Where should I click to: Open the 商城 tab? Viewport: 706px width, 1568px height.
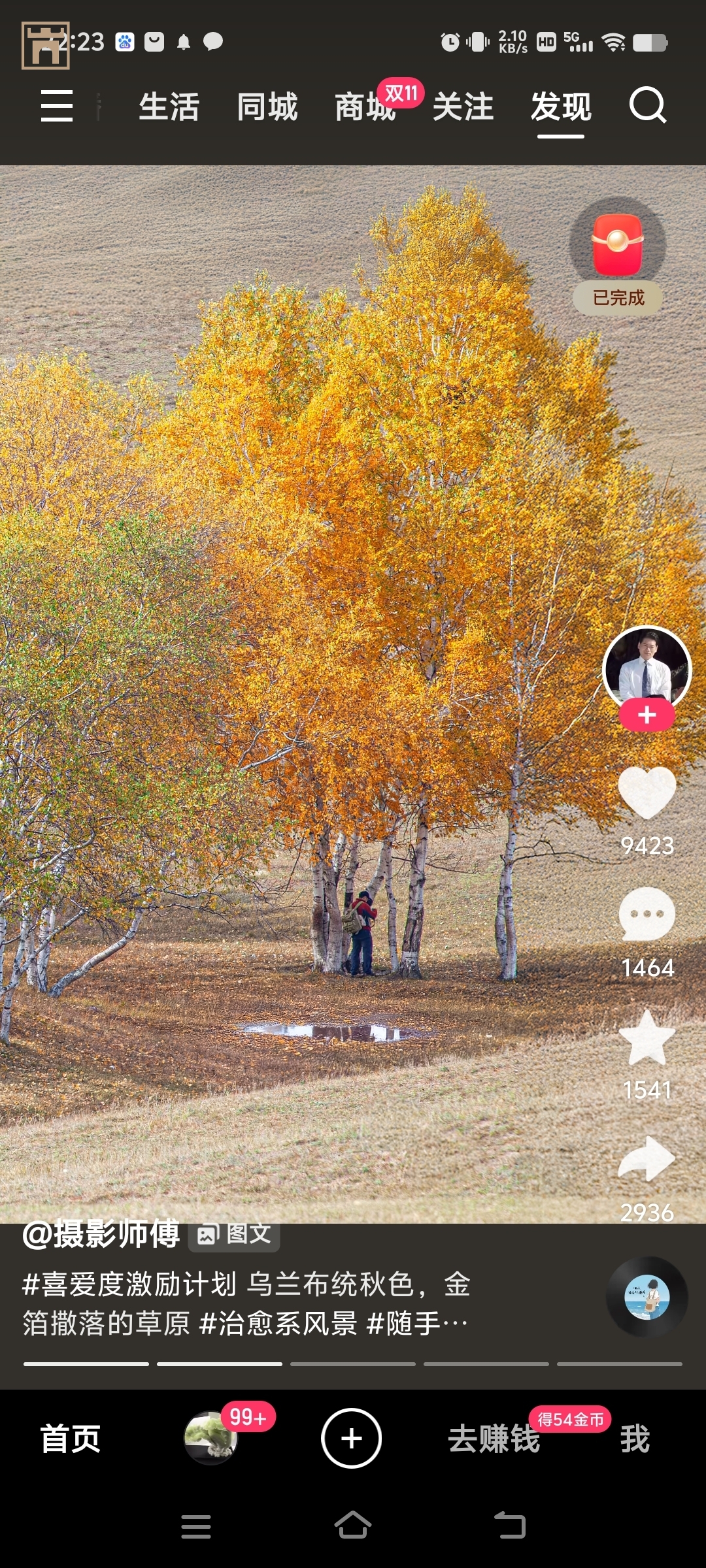365,107
